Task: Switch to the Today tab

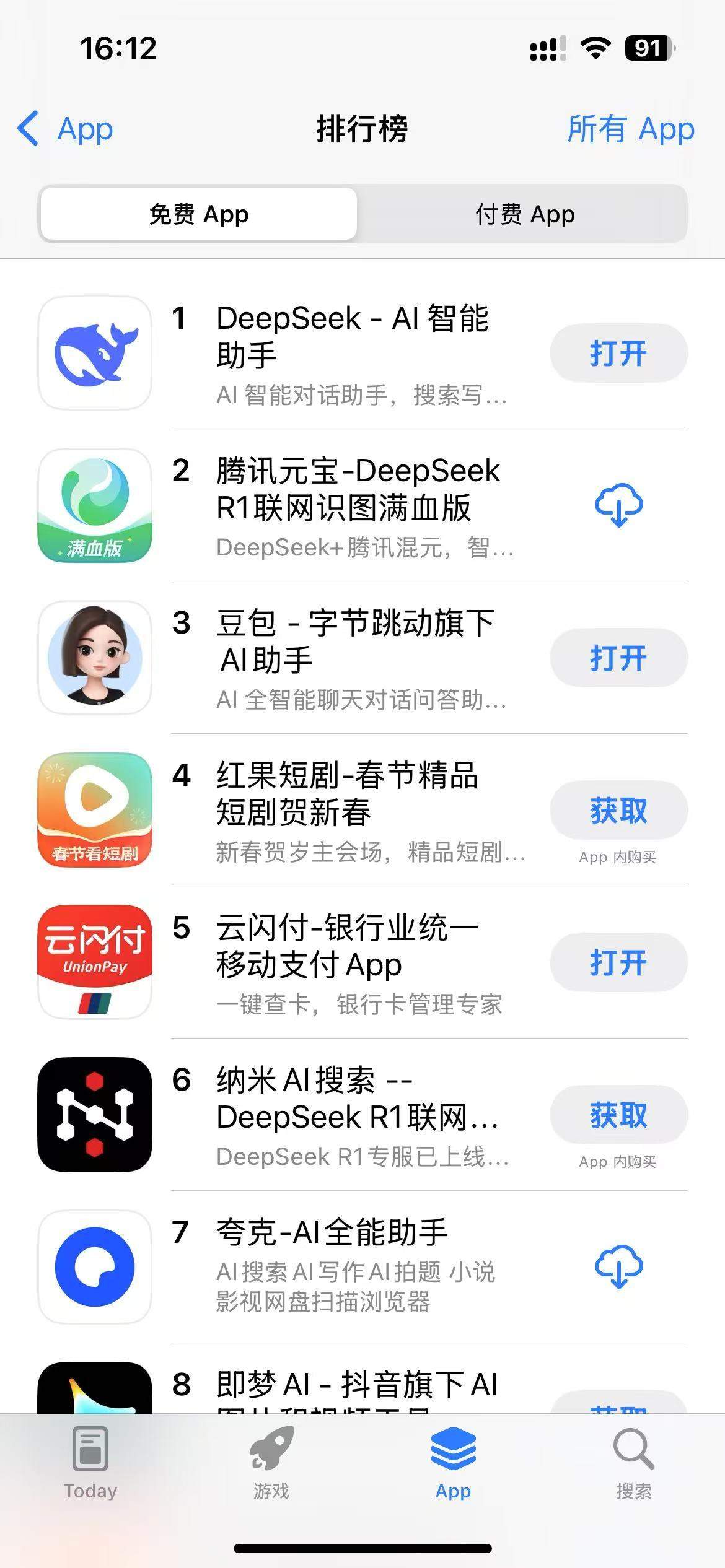Action: [x=90, y=1463]
